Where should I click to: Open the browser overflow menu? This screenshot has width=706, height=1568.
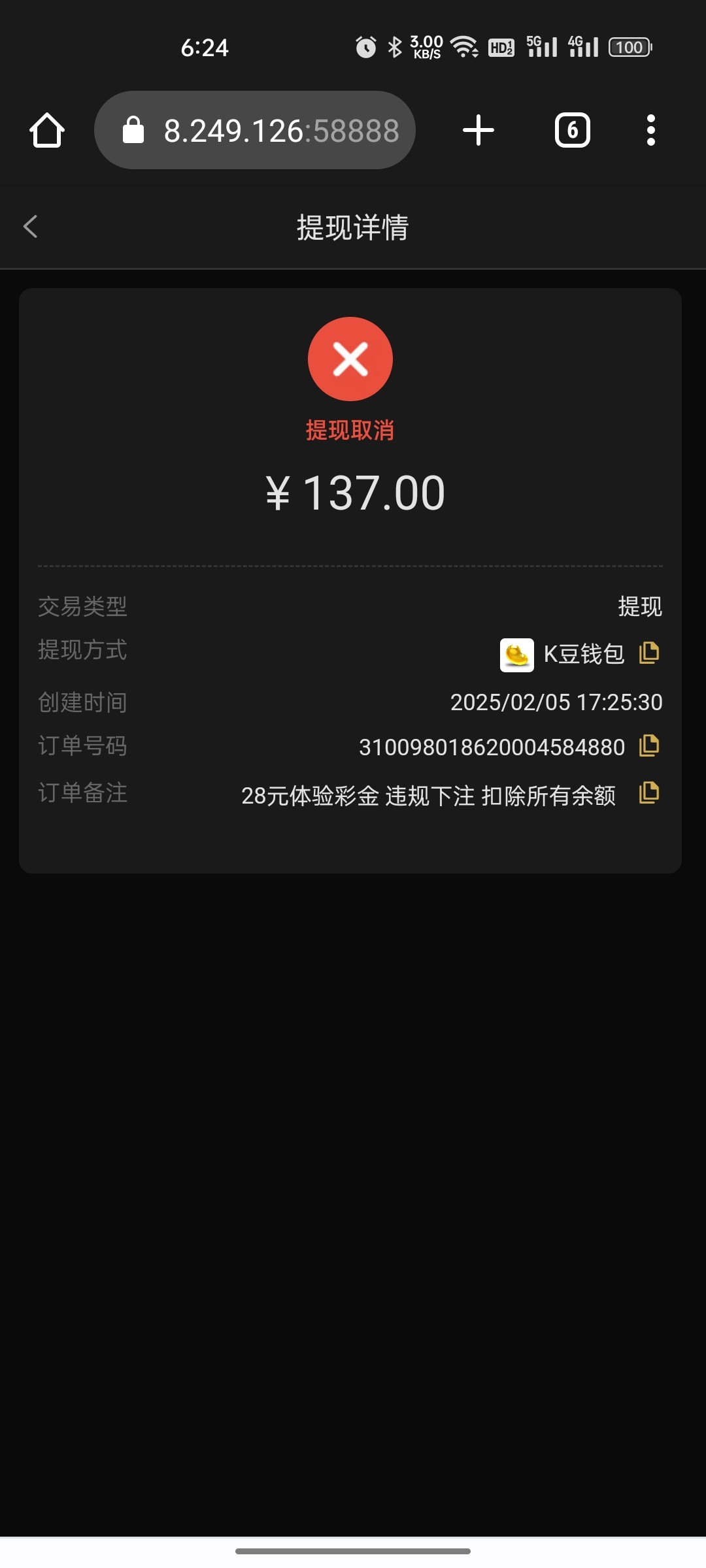tap(650, 130)
